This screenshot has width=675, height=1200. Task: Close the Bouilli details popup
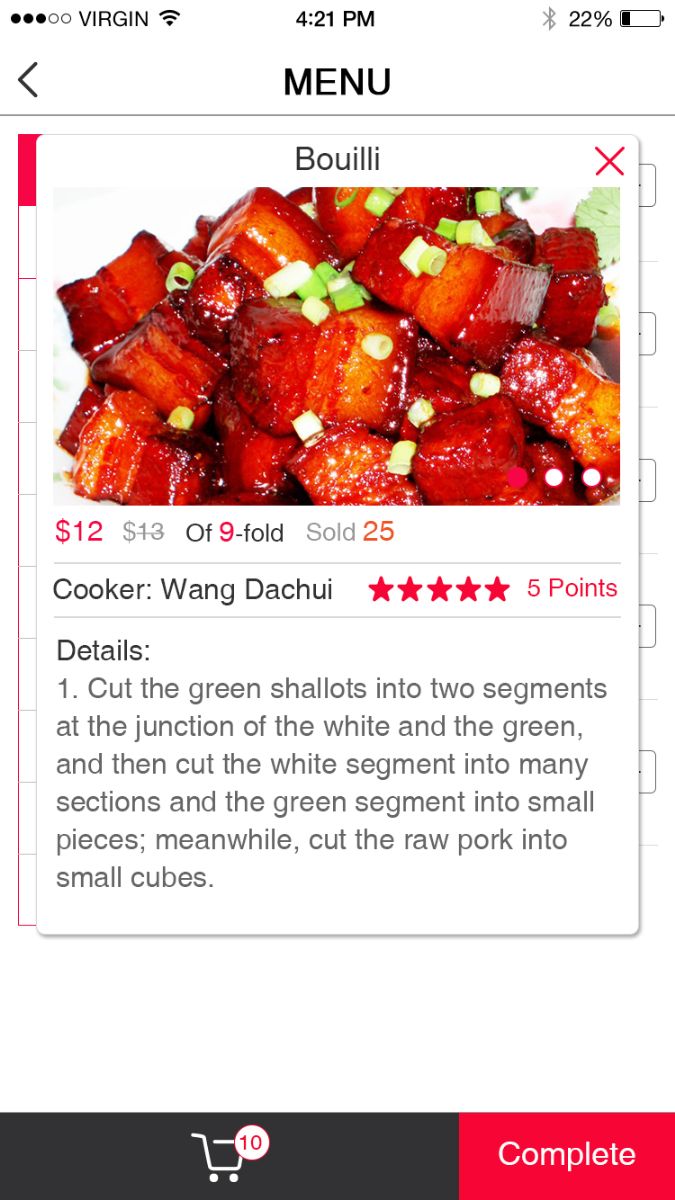click(x=609, y=161)
